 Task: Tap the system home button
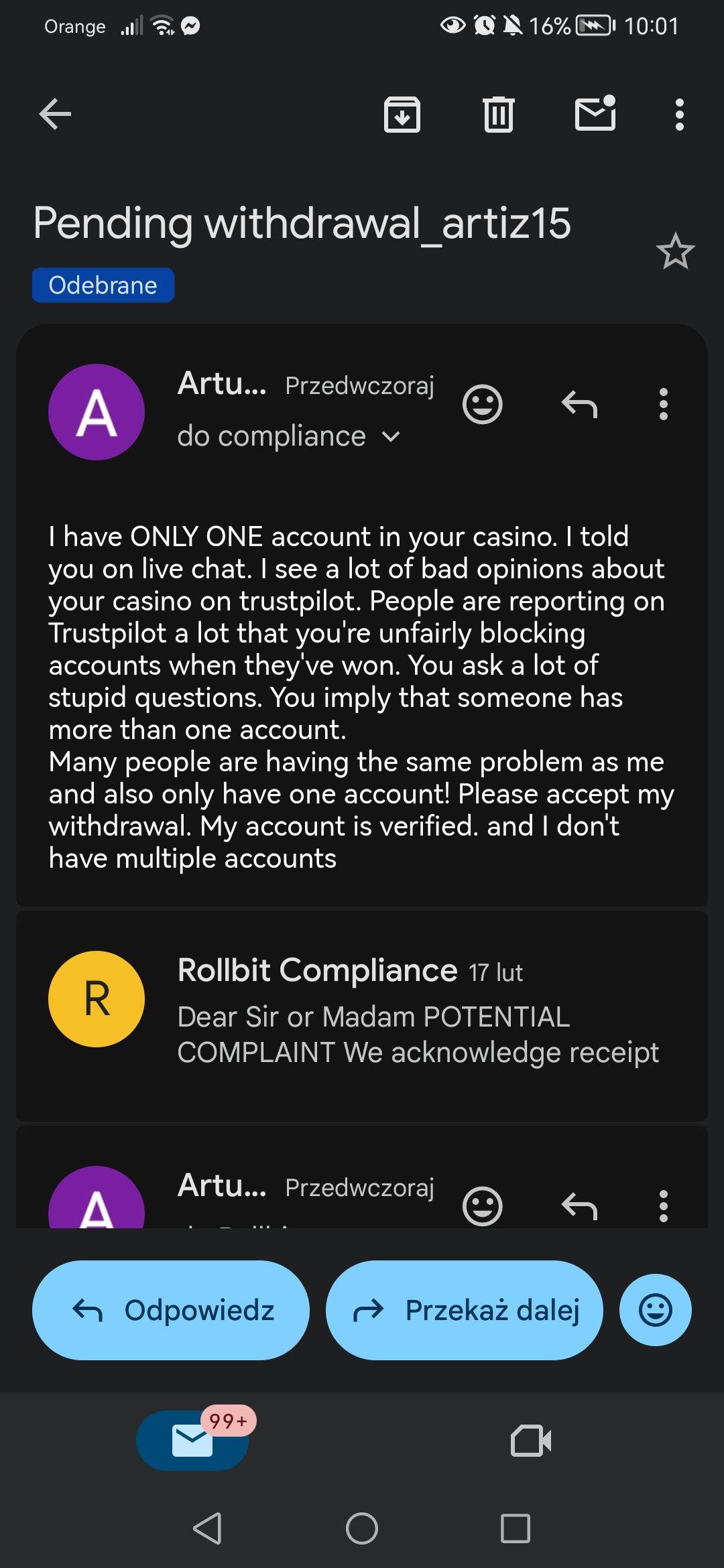pyautogui.click(x=362, y=1528)
